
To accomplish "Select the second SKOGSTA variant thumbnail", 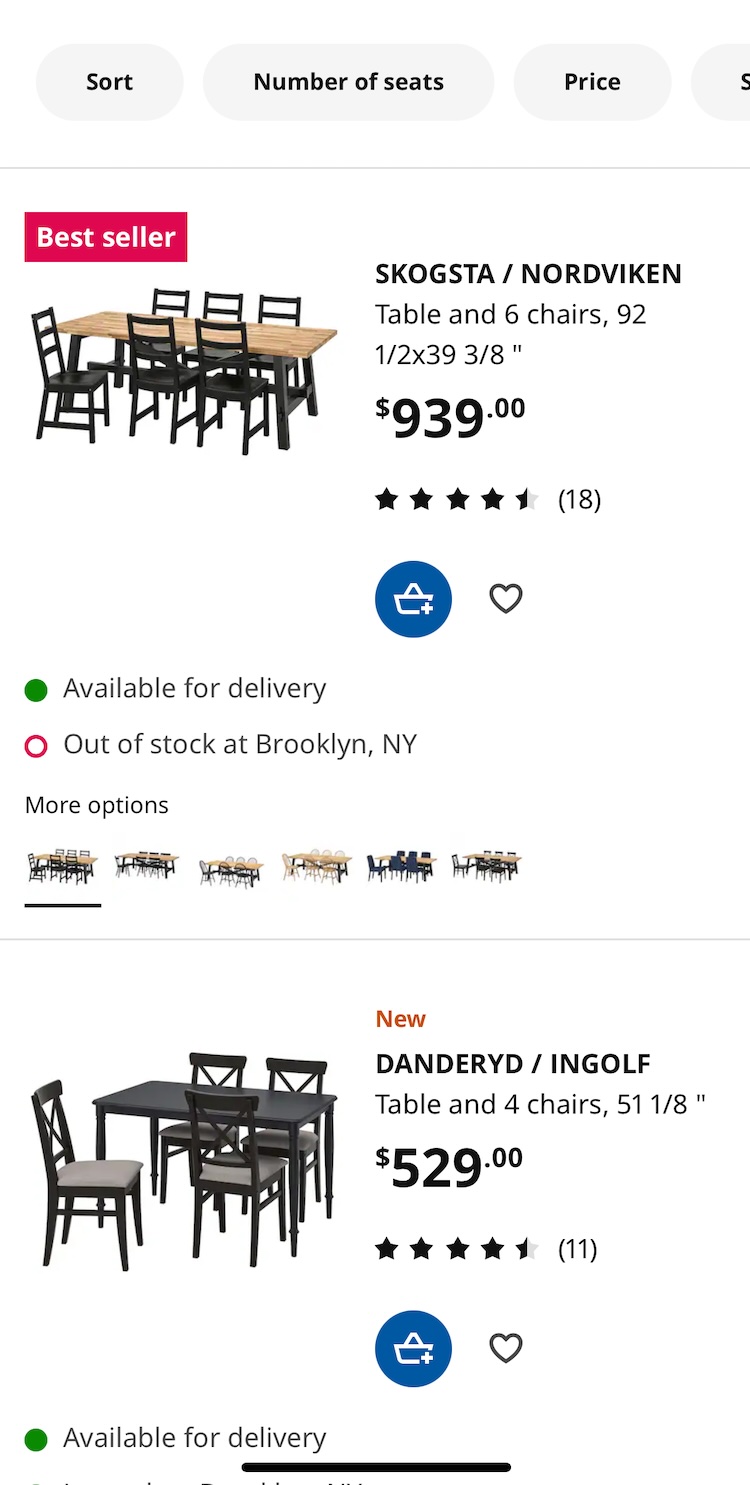I will pos(146,865).
